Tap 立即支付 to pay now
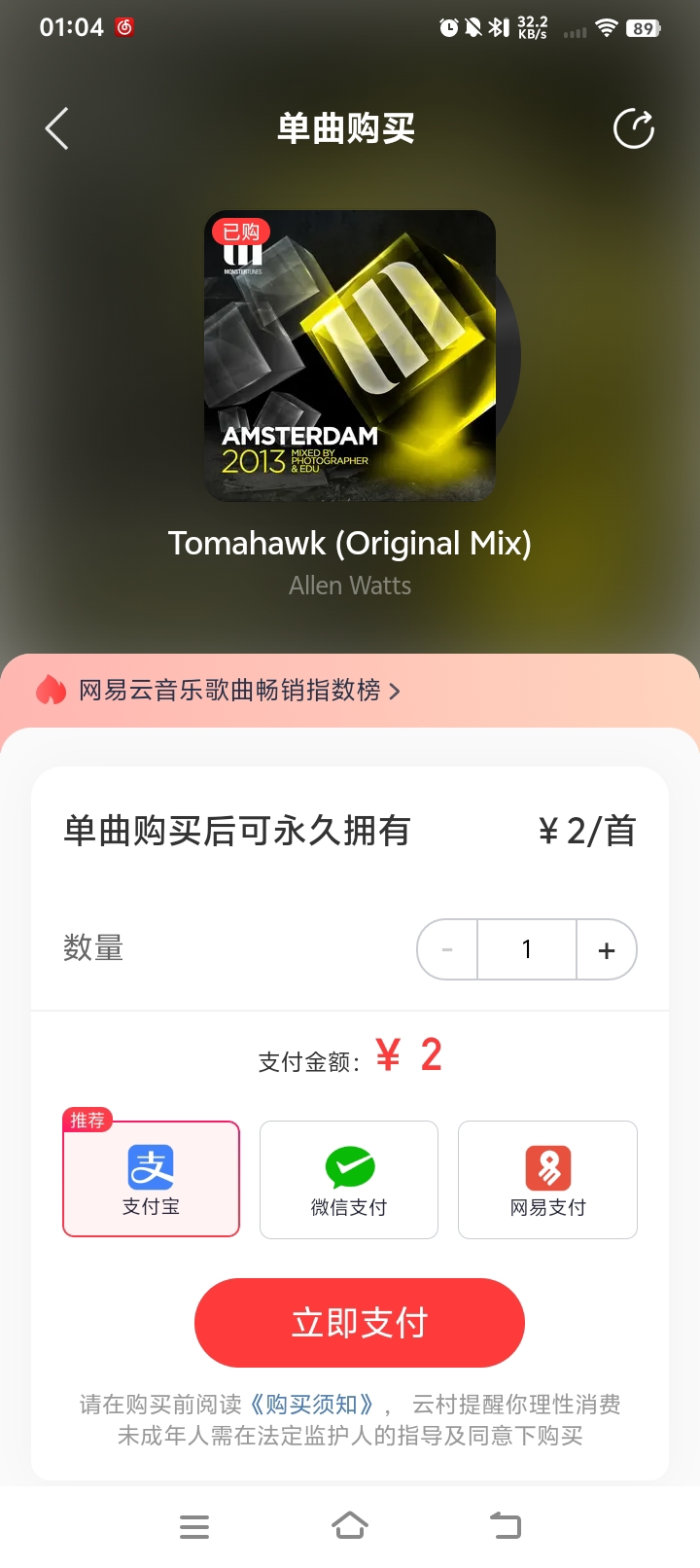This screenshot has width=700, height=1568. 360,1323
